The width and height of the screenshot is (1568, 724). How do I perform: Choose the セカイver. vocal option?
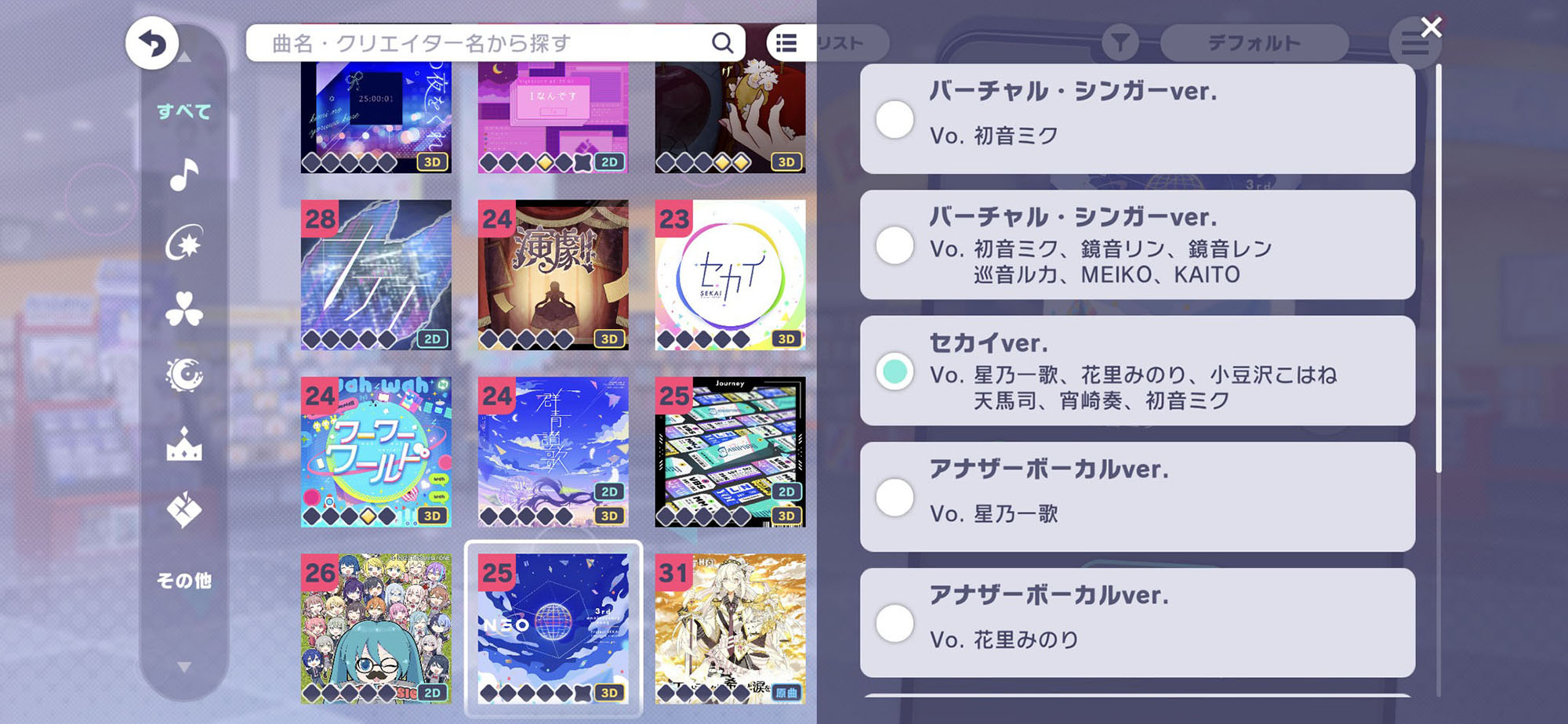tap(895, 371)
